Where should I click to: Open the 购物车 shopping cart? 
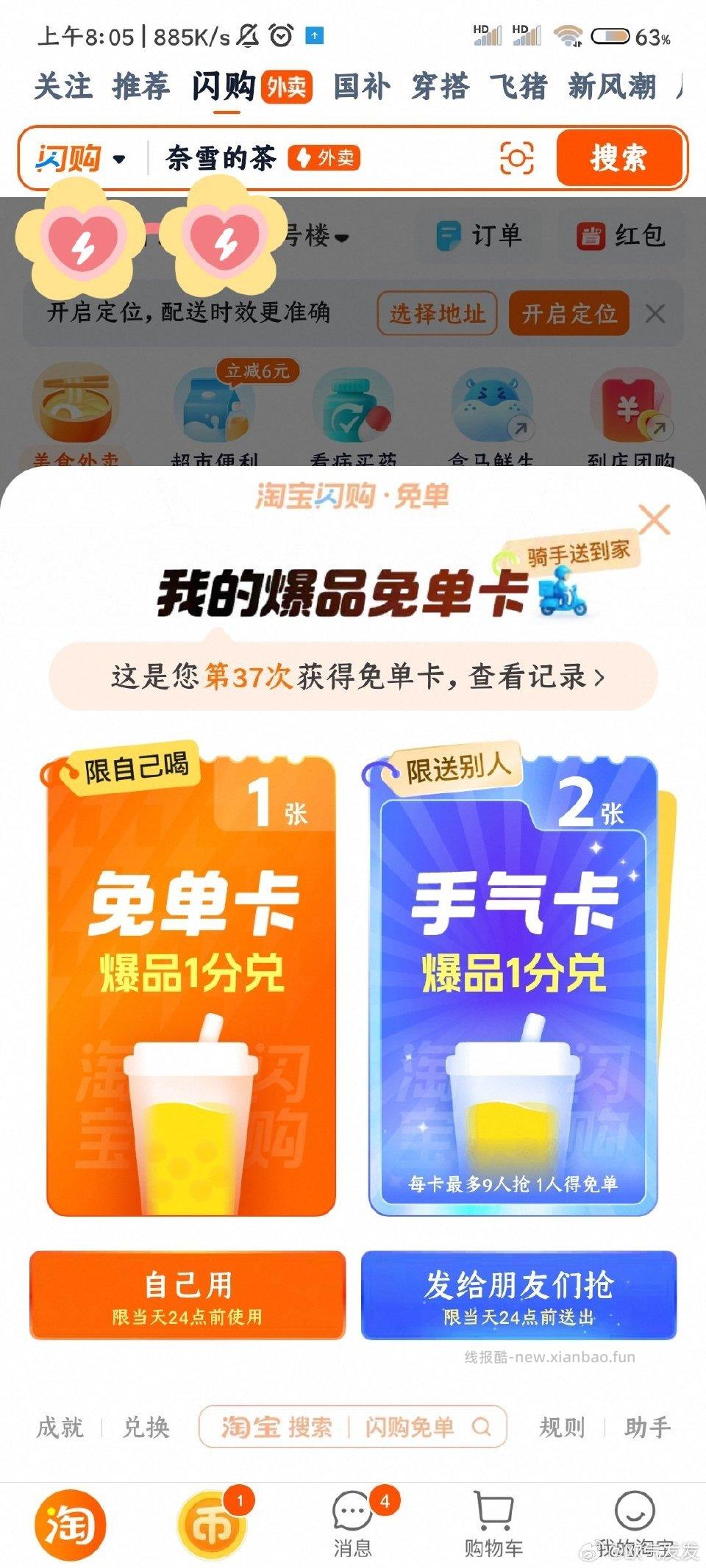click(x=494, y=1514)
